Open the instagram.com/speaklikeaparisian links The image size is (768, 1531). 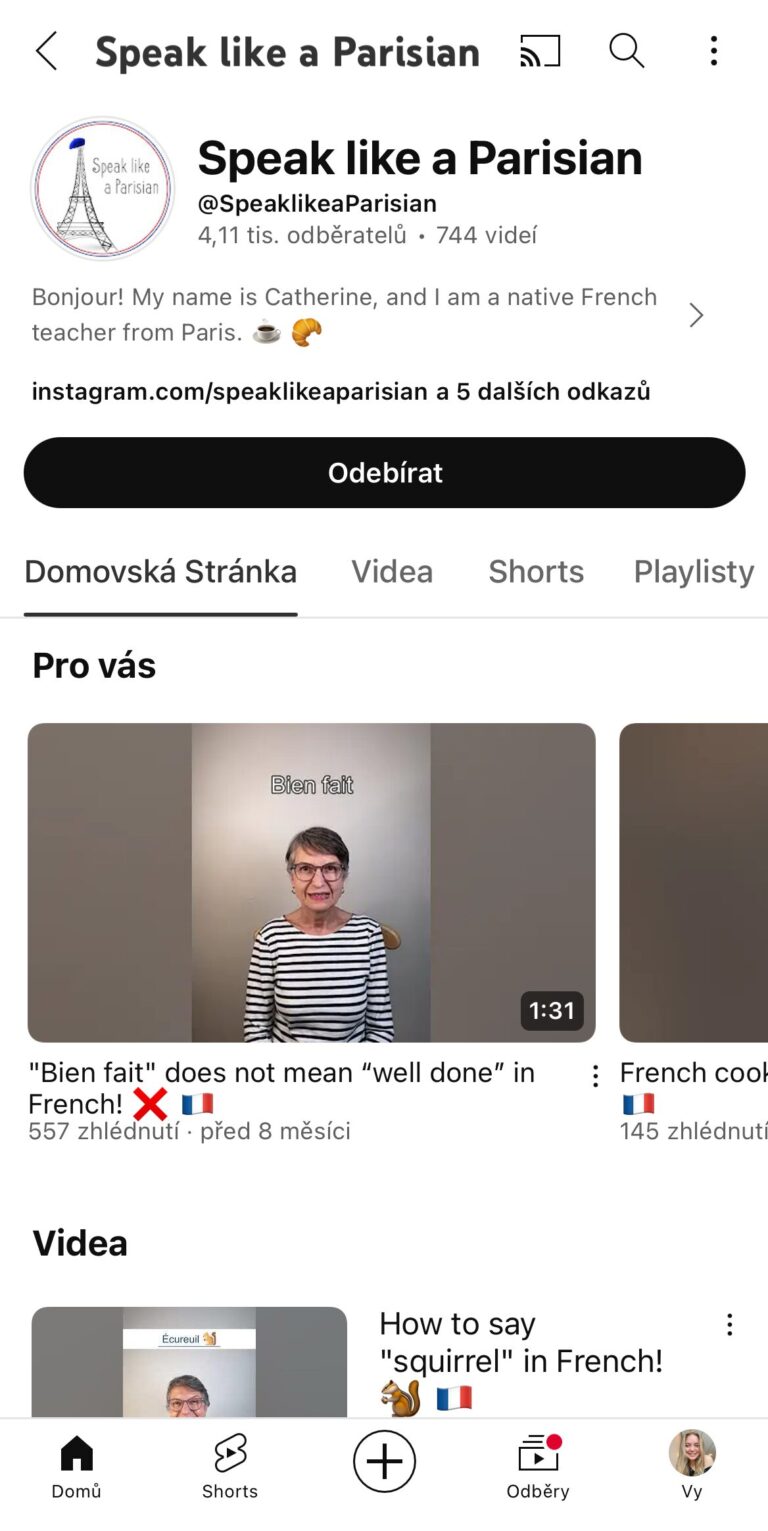[x=340, y=391]
